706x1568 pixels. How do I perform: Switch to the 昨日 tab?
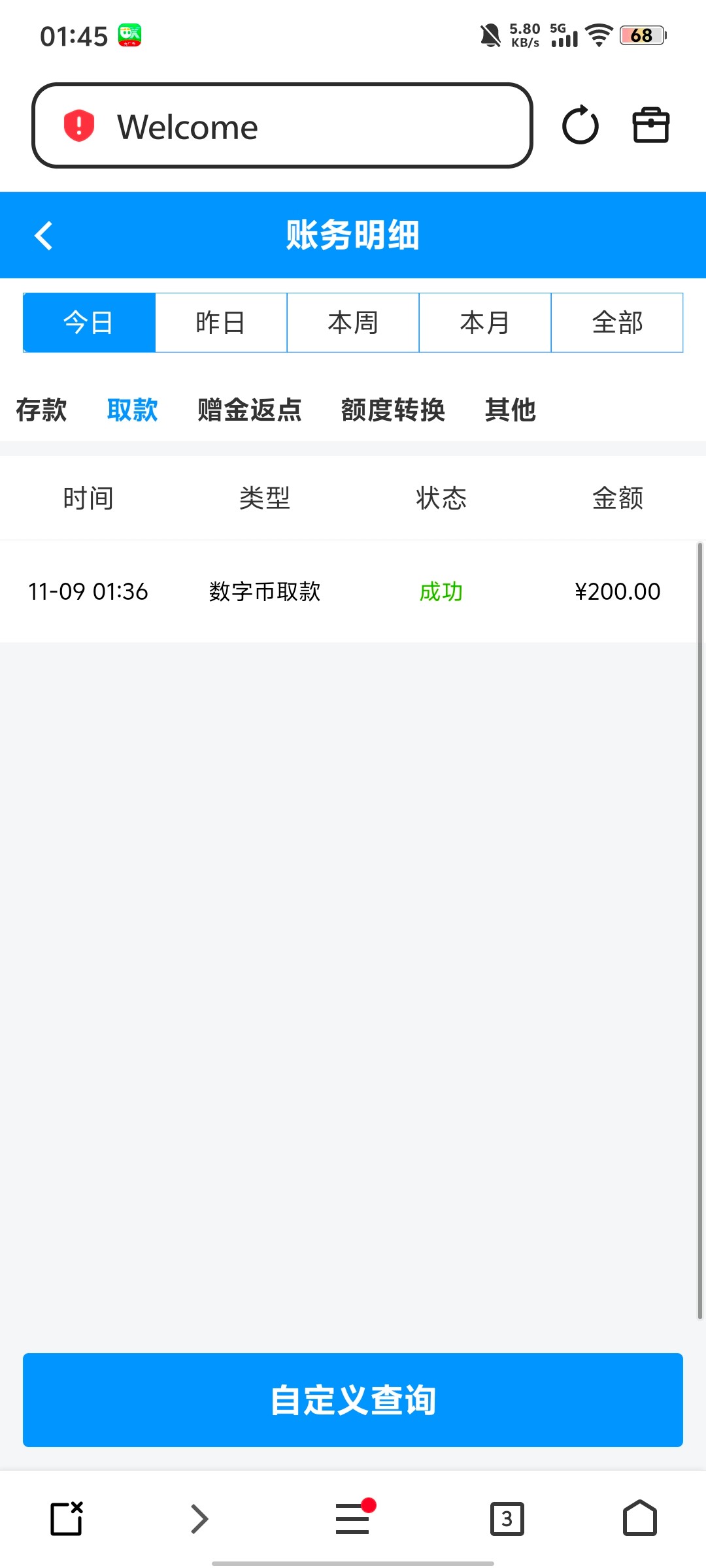coord(220,322)
